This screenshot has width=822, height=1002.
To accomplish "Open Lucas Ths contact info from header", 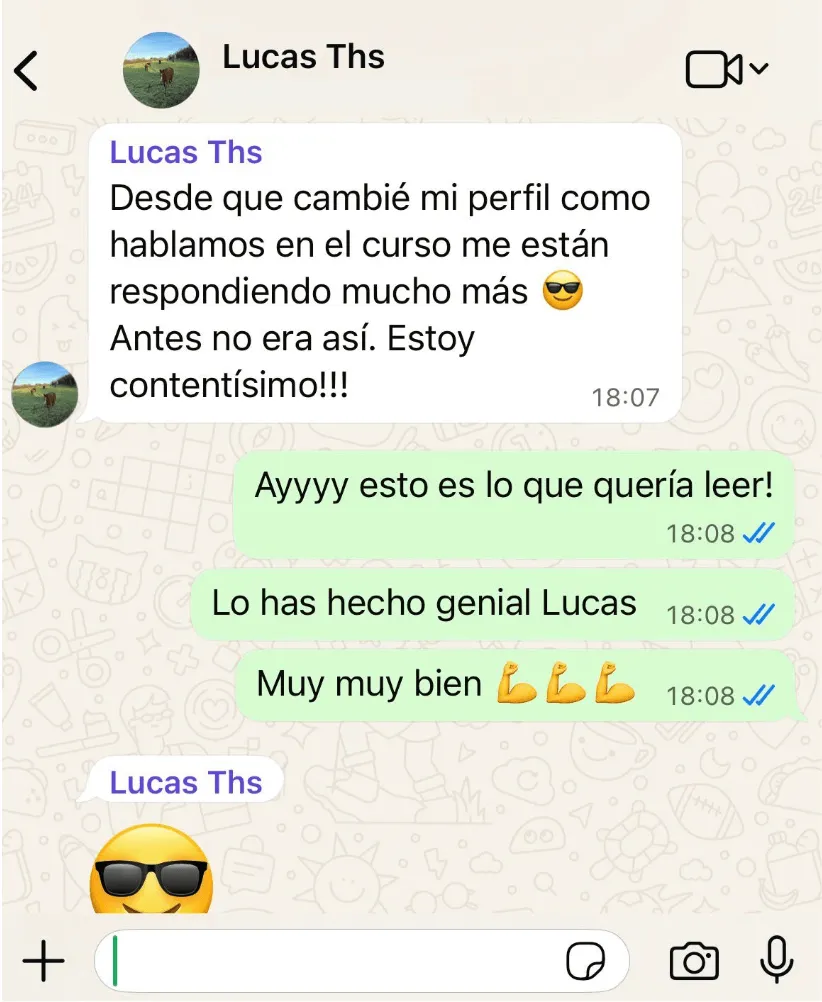I will tap(302, 57).
